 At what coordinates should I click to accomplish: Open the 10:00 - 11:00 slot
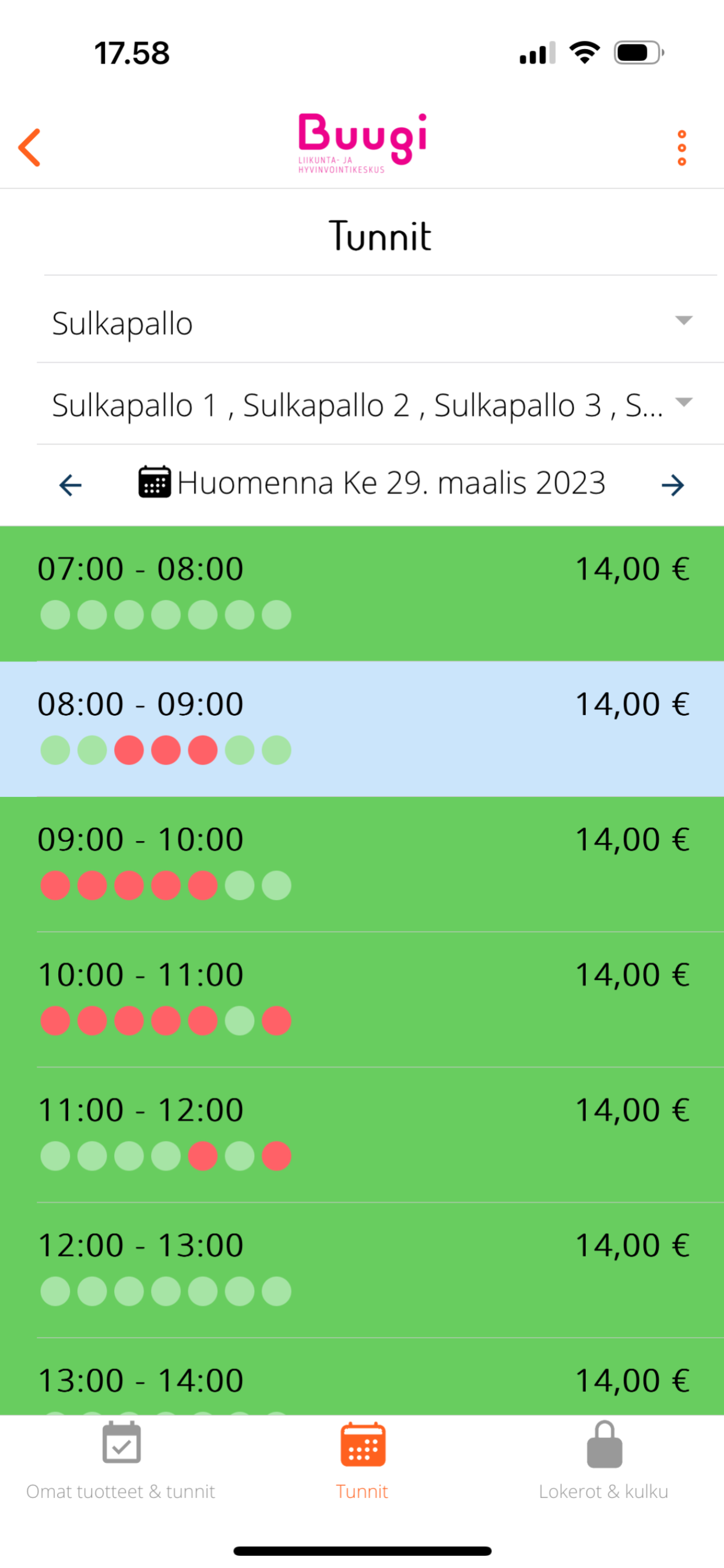pos(362,999)
